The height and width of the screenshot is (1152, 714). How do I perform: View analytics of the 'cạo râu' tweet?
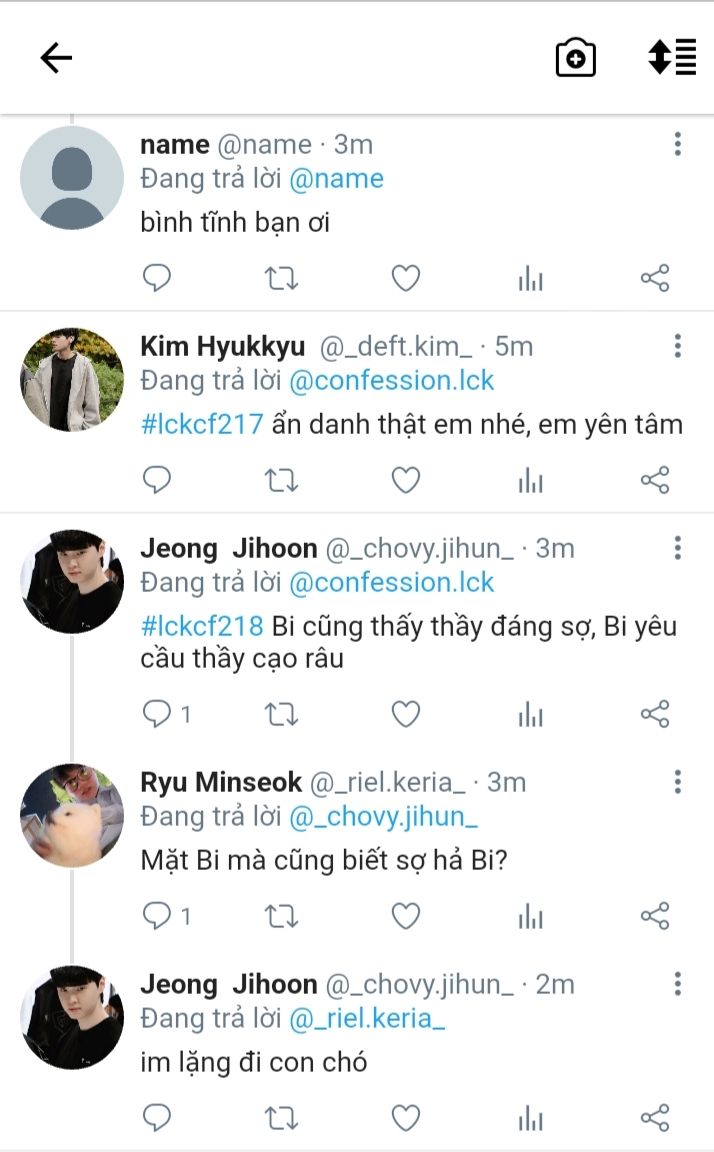pyautogui.click(x=530, y=714)
